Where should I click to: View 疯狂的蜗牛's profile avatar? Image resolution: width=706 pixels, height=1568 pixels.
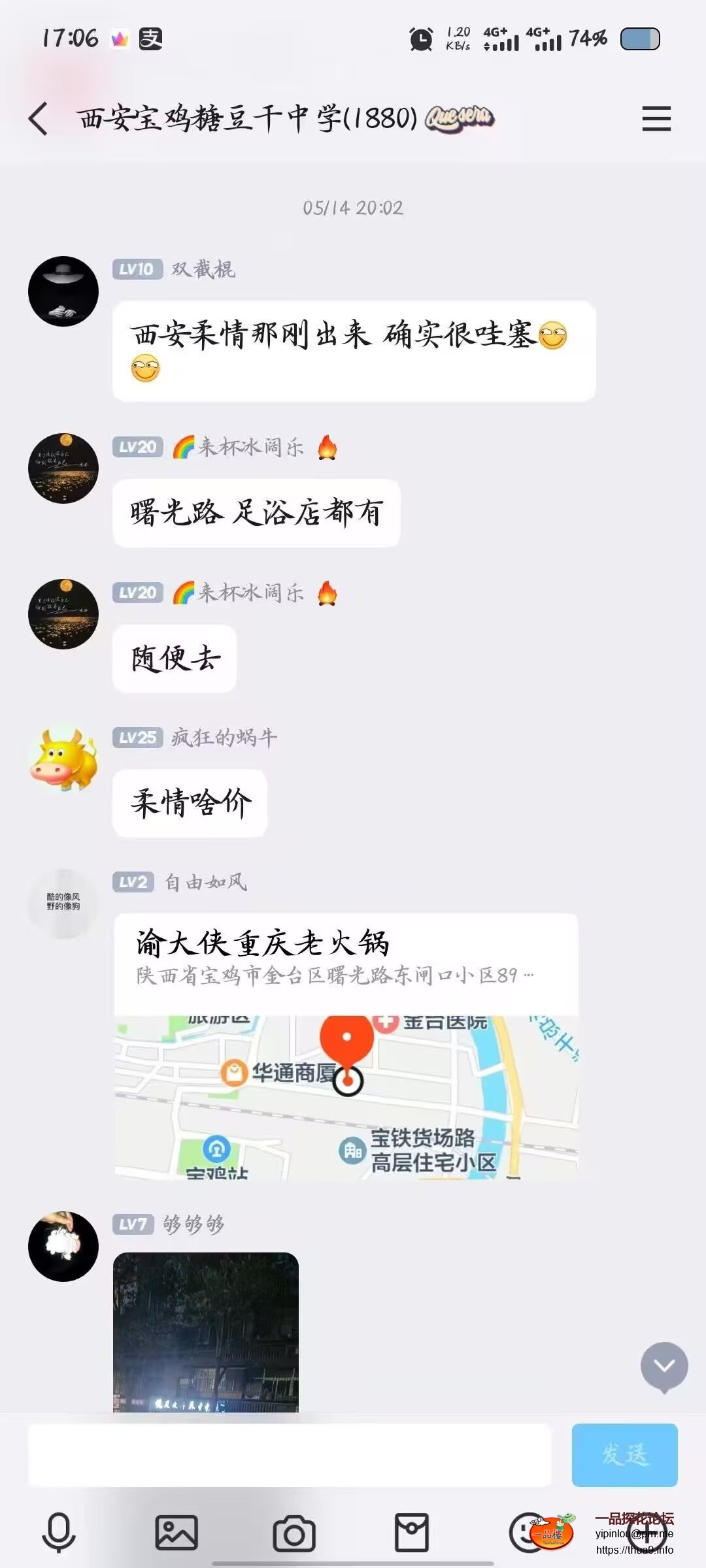tap(63, 760)
